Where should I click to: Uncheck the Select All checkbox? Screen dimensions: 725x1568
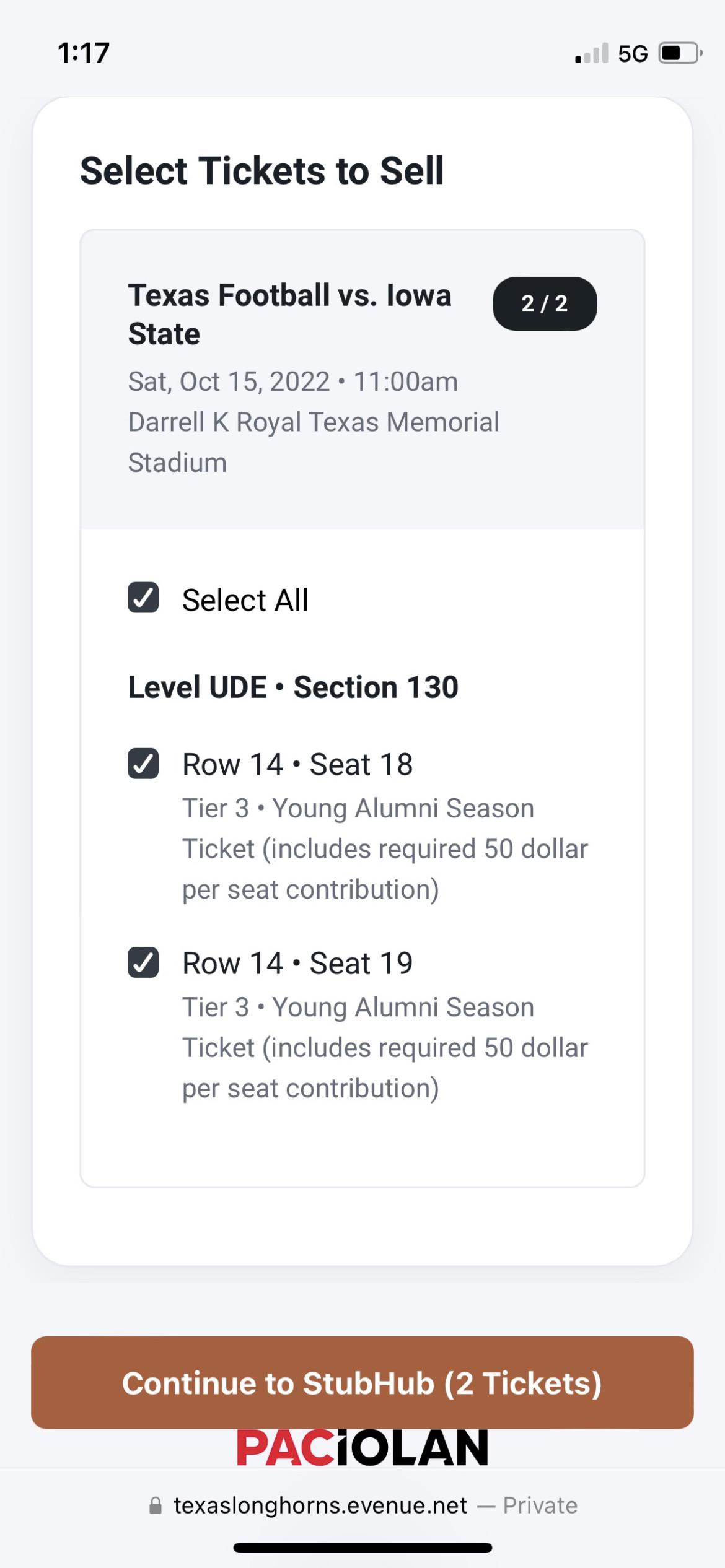143,598
